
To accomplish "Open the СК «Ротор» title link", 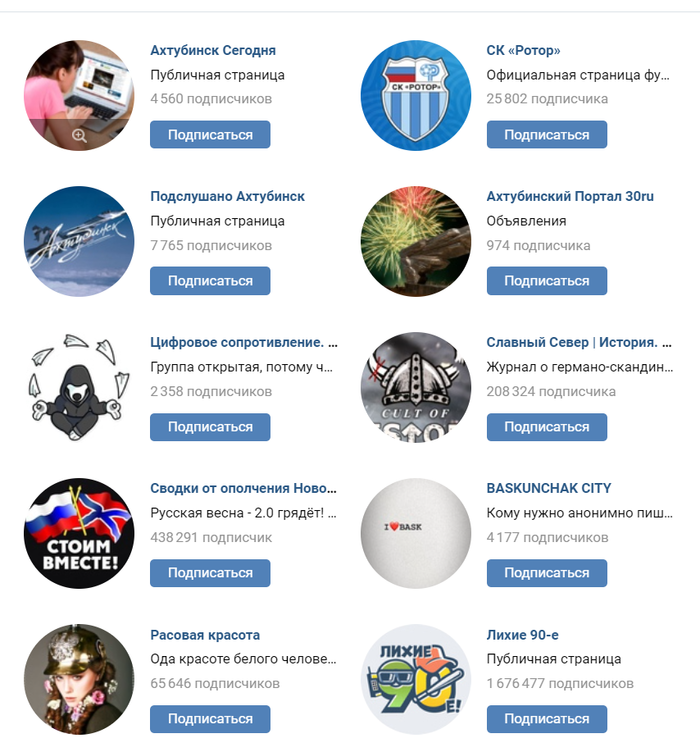I will coord(523,50).
